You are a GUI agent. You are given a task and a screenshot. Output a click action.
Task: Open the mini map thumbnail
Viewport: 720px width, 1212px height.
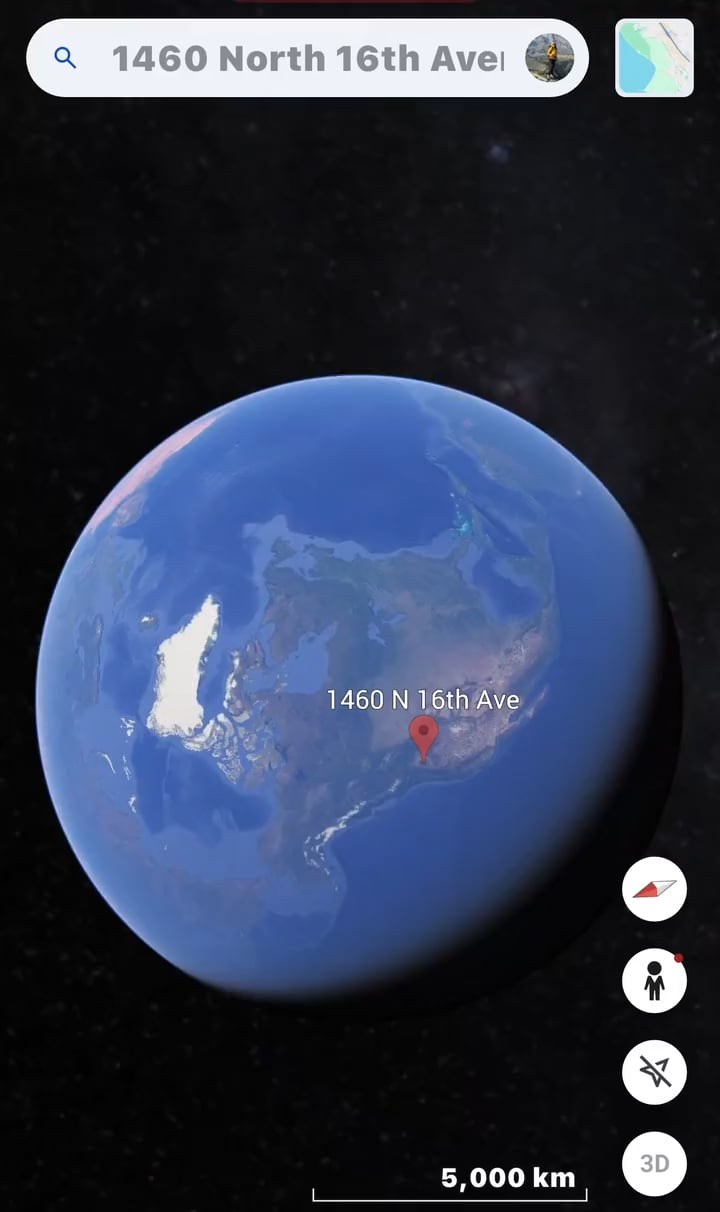coord(654,58)
